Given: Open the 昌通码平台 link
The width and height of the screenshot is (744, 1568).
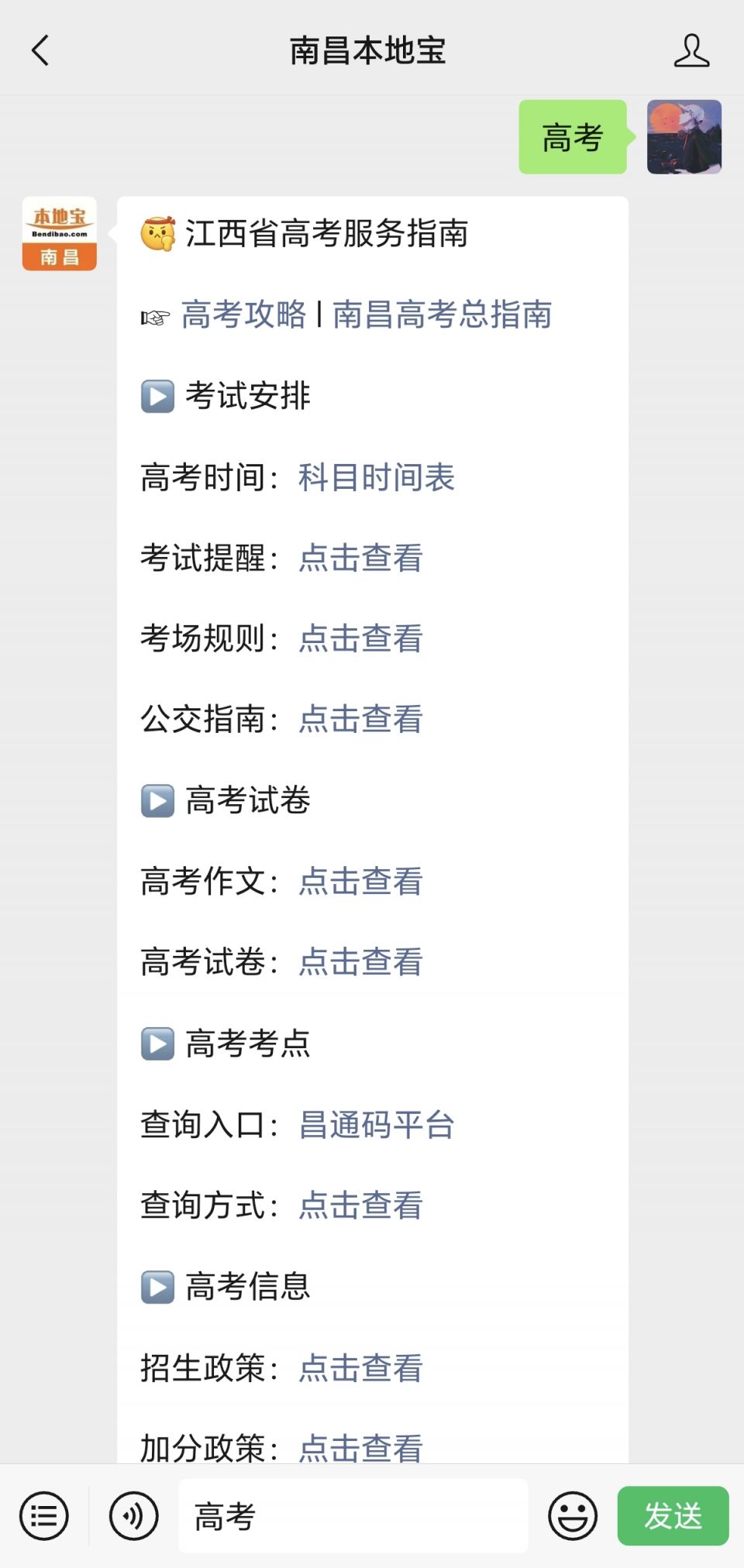Looking at the screenshot, I should pyautogui.click(x=377, y=1125).
